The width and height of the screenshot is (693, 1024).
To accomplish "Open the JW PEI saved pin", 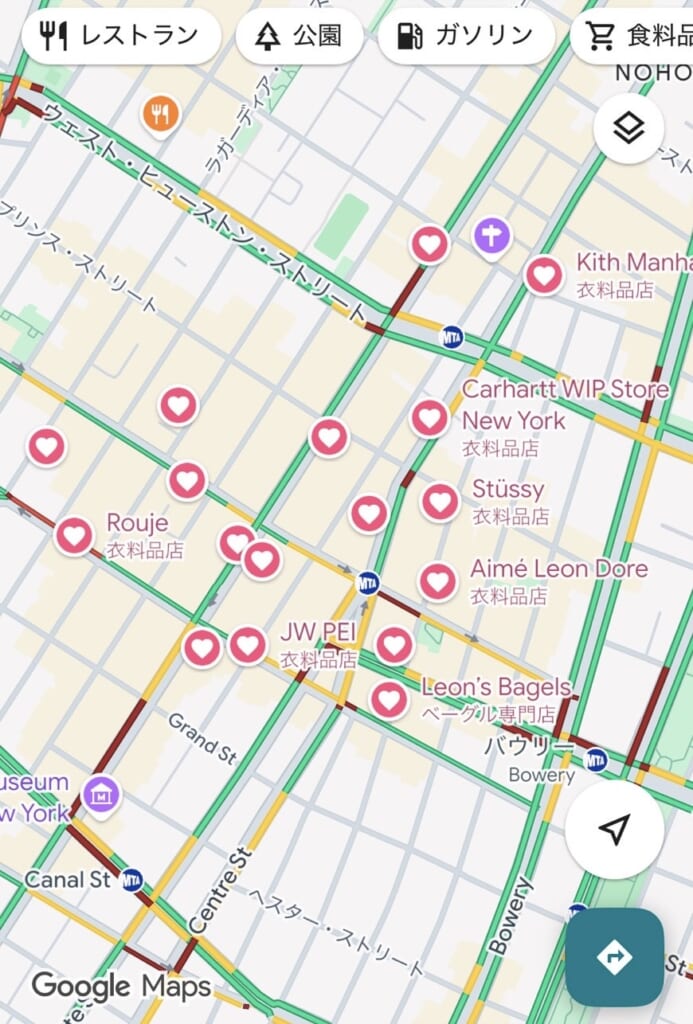I will tap(248, 645).
